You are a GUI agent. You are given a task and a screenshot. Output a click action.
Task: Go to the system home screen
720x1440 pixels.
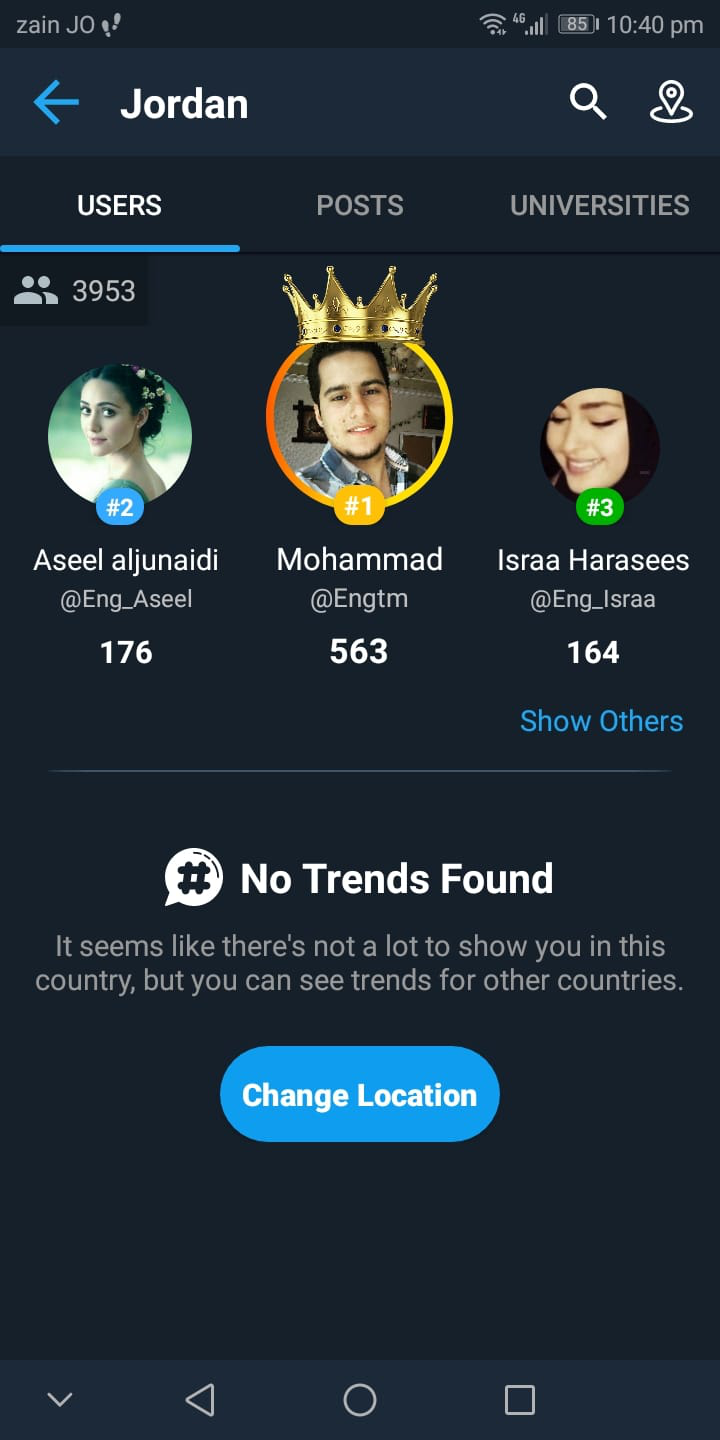[359, 1400]
